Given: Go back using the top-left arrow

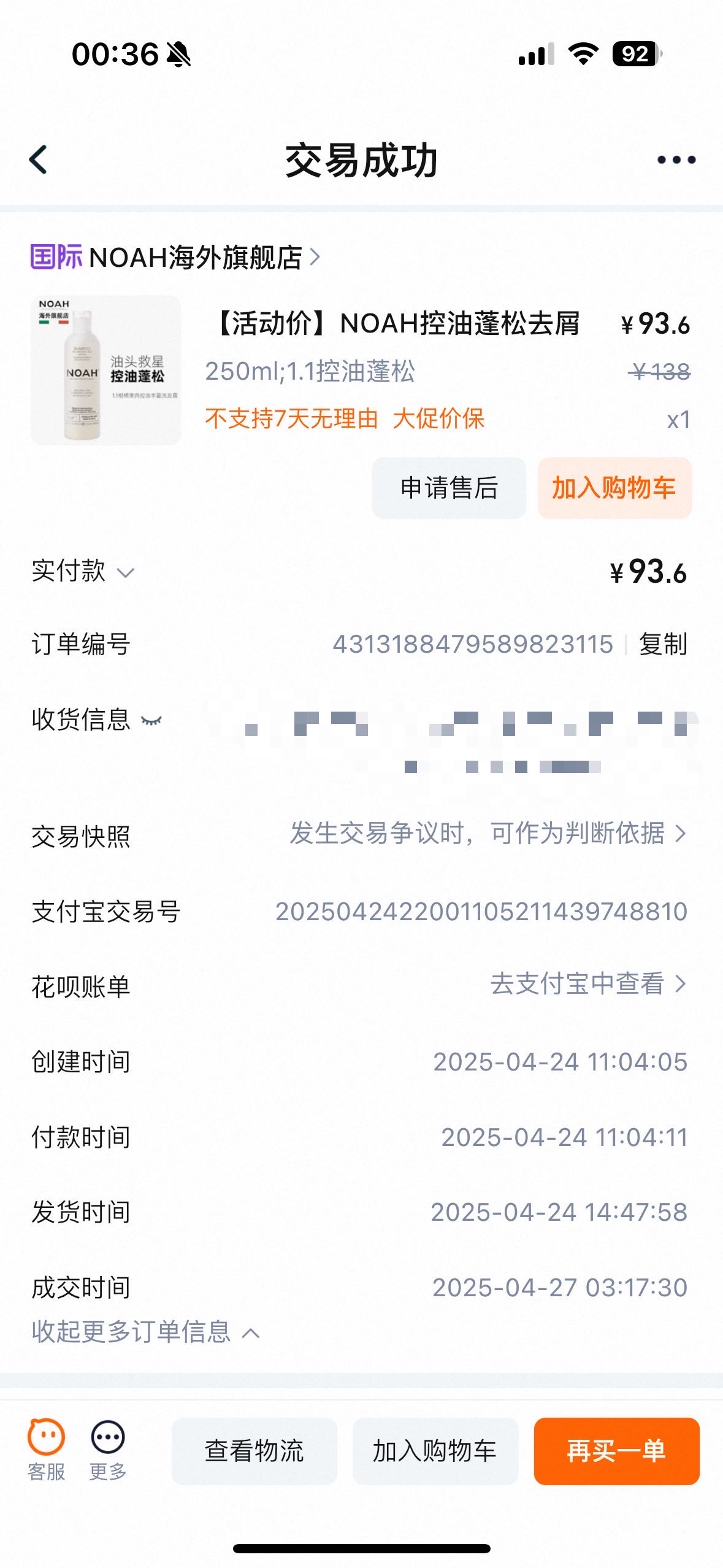Looking at the screenshot, I should point(39,159).
